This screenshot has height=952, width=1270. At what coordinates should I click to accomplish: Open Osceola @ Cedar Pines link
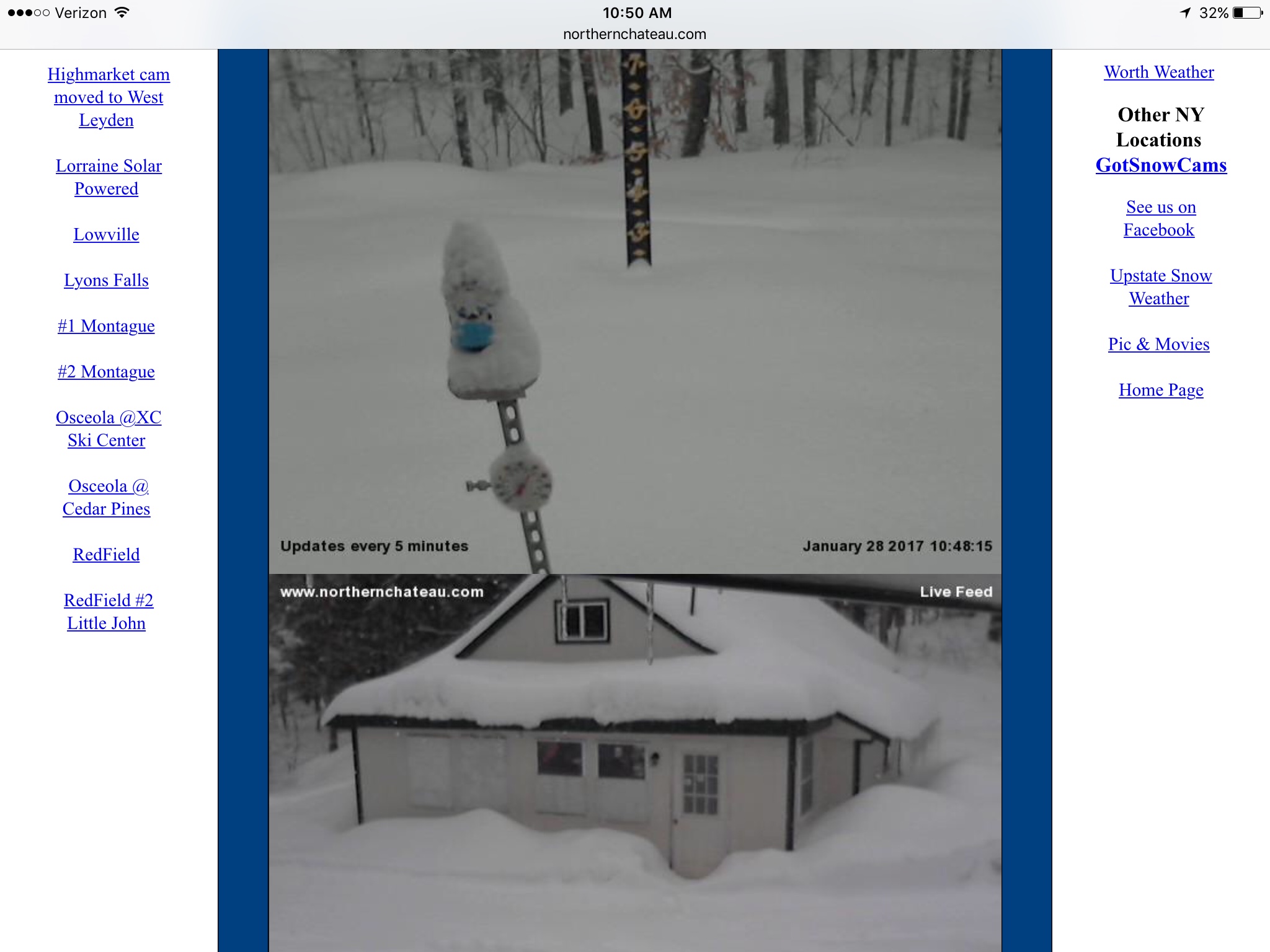click(107, 498)
